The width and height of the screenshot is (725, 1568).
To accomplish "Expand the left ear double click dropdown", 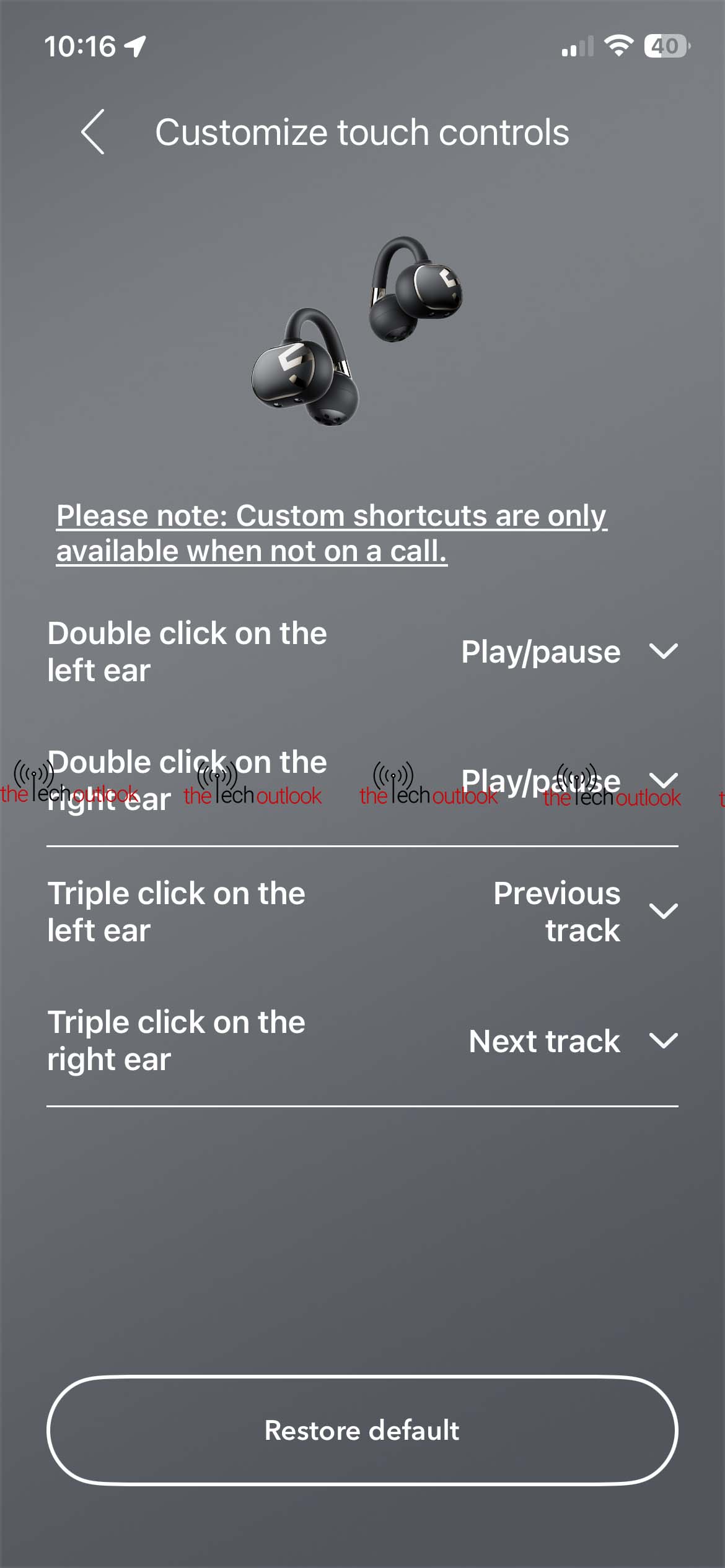I will [662, 651].
